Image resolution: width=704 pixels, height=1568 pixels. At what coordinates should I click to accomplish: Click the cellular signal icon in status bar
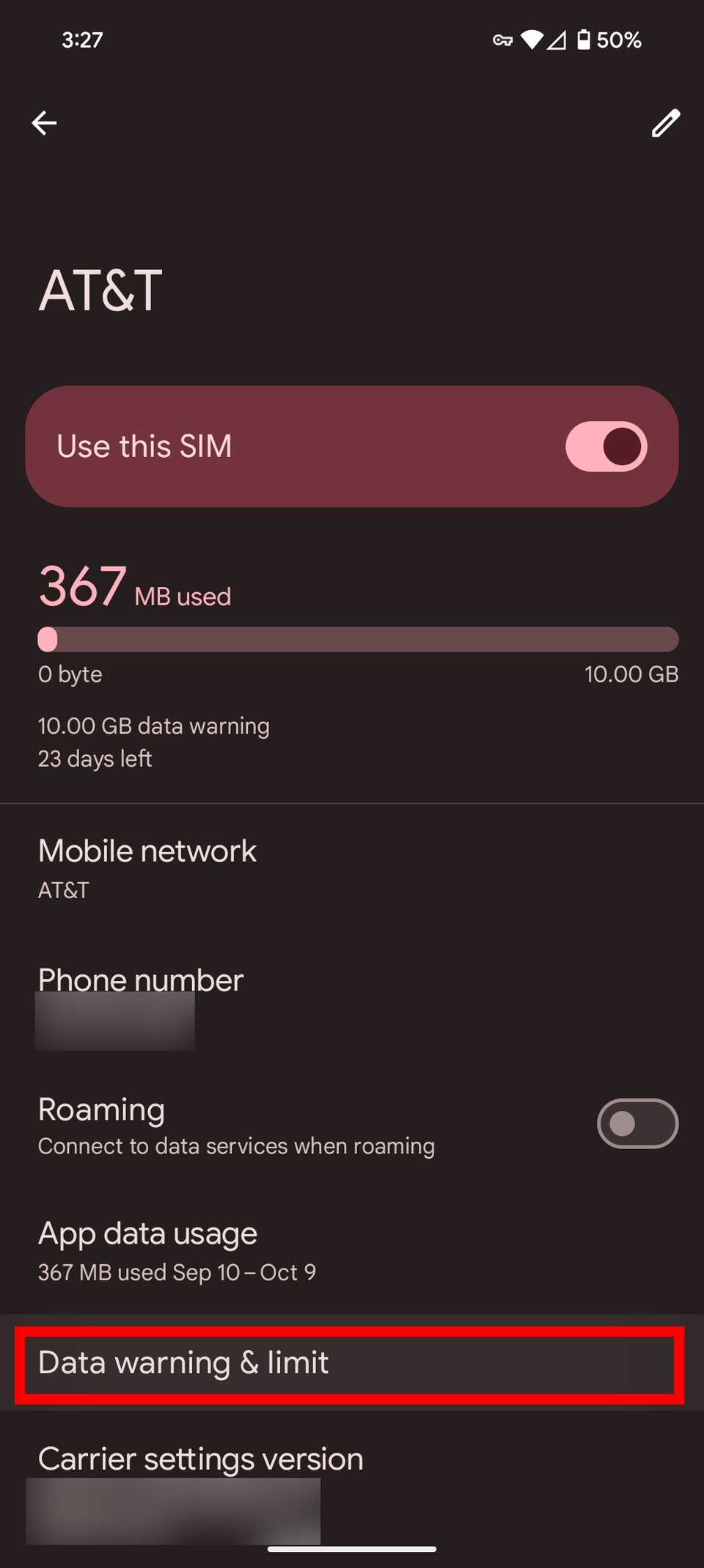560,40
